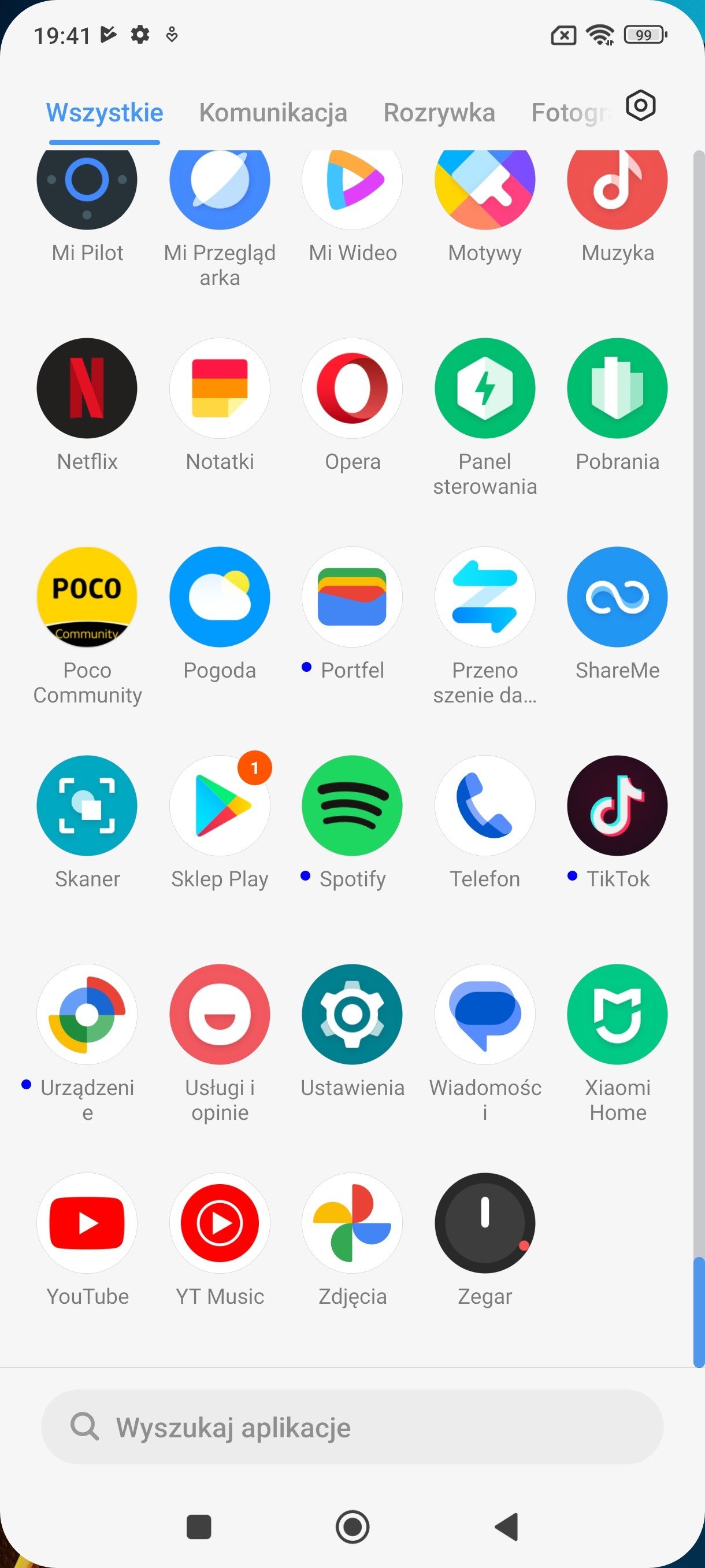Image resolution: width=705 pixels, height=1568 pixels.
Task: Tap the Wyszukaj aplikacje search field
Action: pyautogui.click(x=352, y=1427)
